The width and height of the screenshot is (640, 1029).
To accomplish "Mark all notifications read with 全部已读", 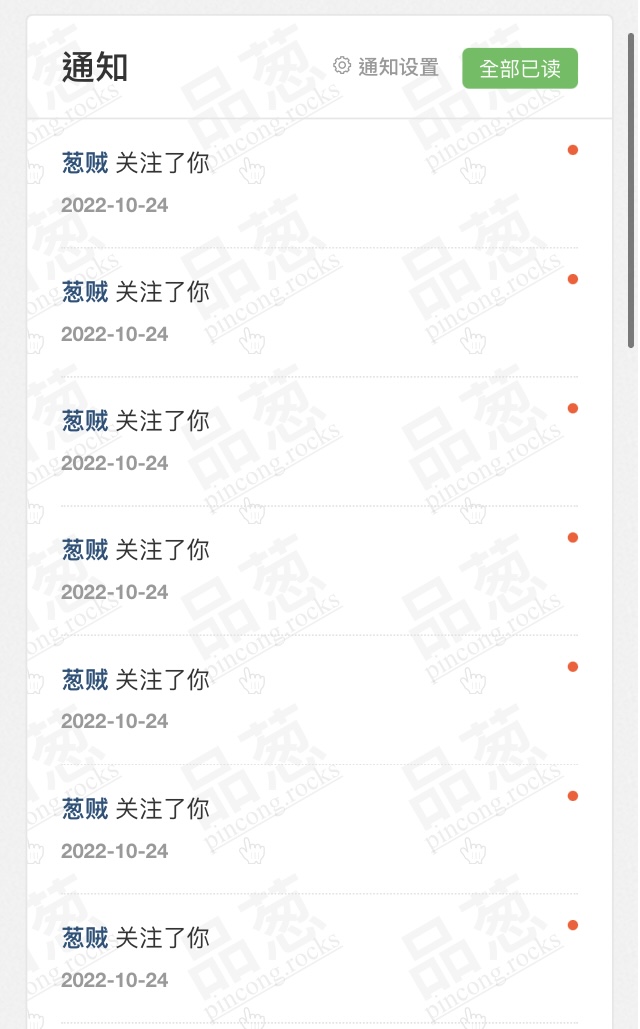I will (x=520, y=68).
